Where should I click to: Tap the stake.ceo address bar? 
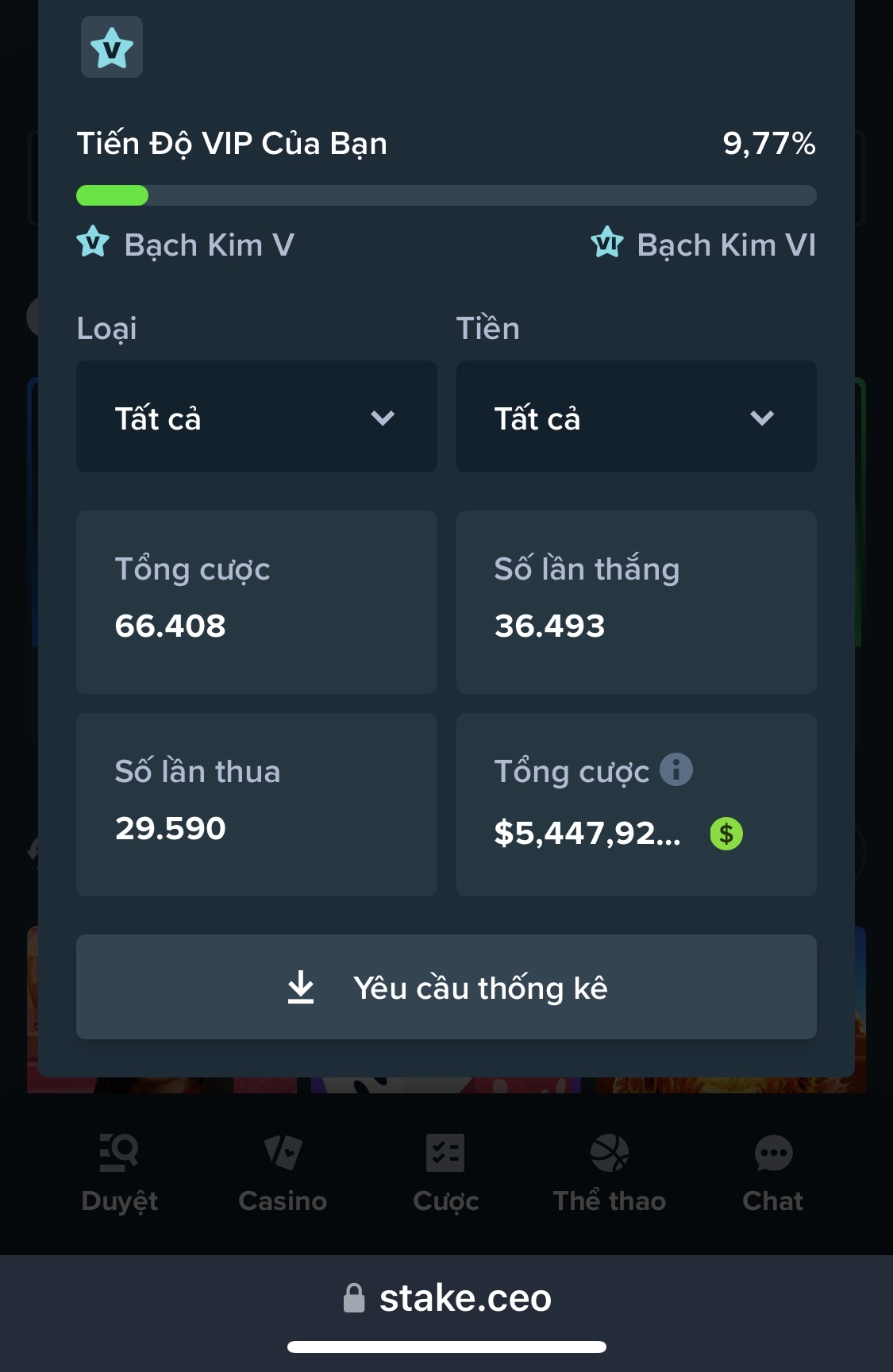point(447,1298)
